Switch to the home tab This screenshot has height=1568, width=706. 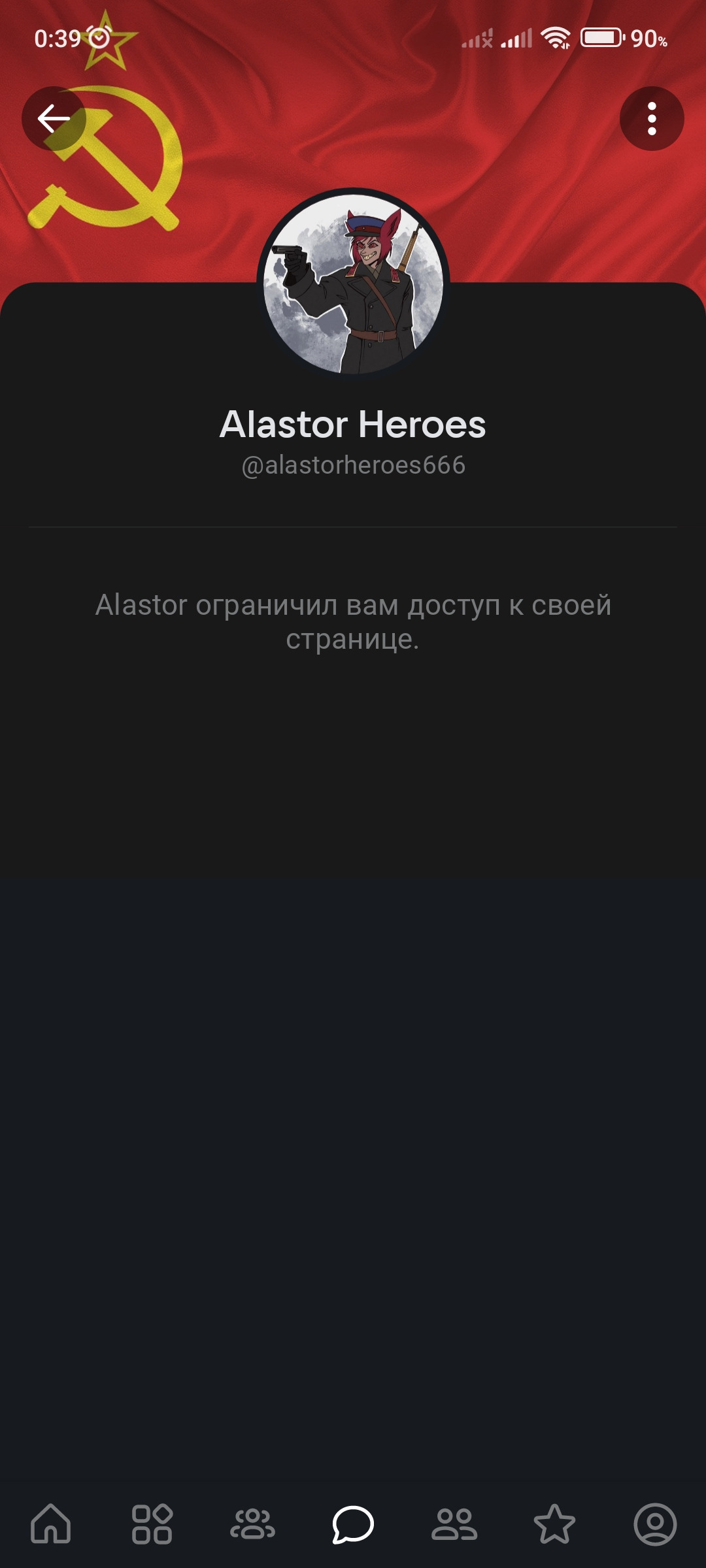coord(51,1524)
